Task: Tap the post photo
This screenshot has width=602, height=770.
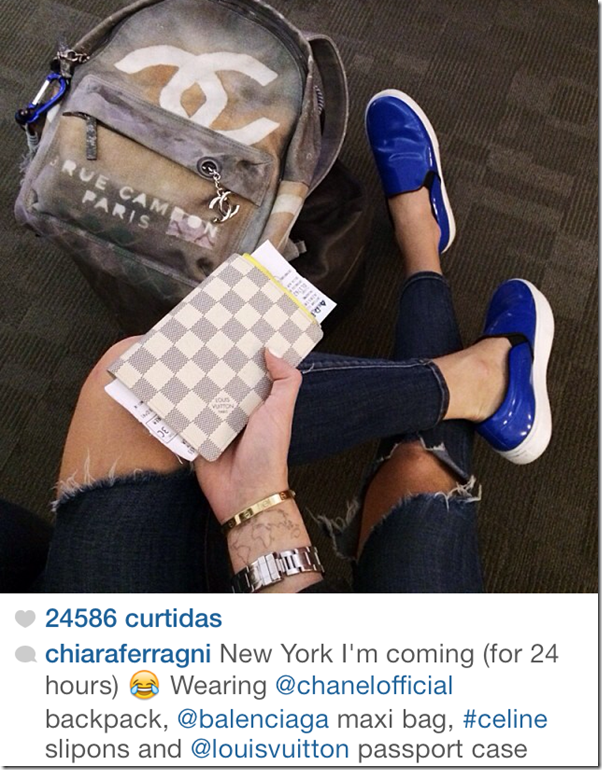Action: (300, 300)
